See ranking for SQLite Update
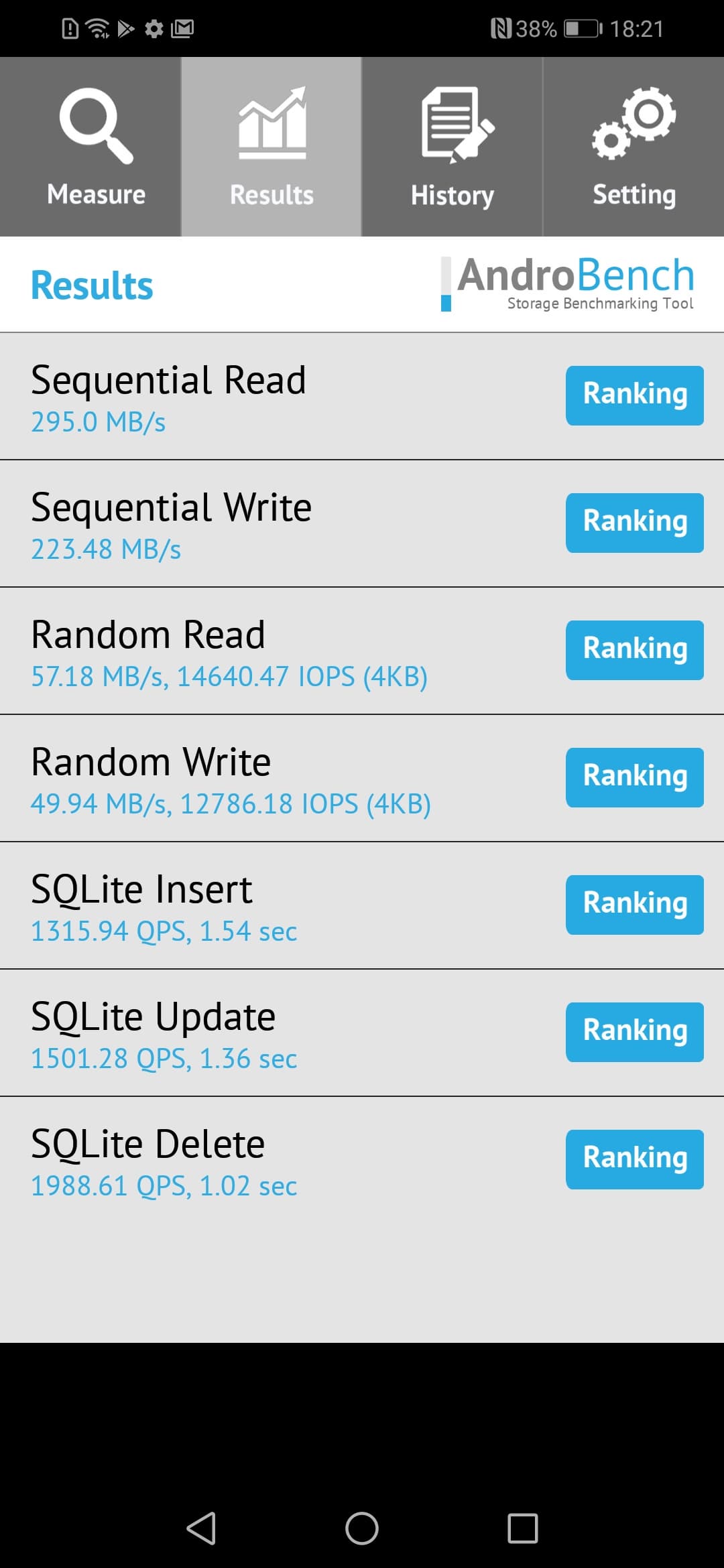724x1568 pixels. 634,1032
